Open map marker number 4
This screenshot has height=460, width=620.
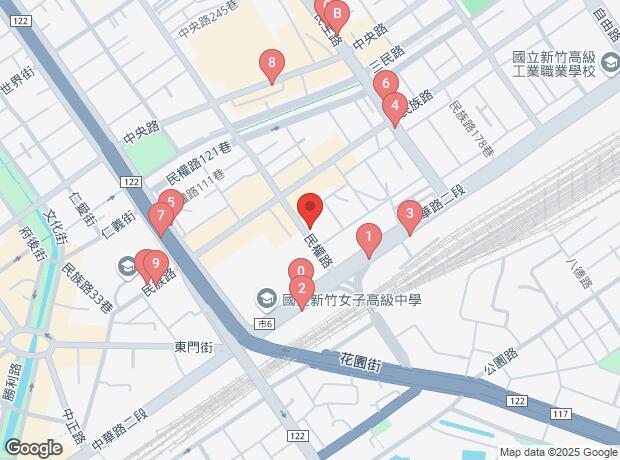(x=394, y=106)
